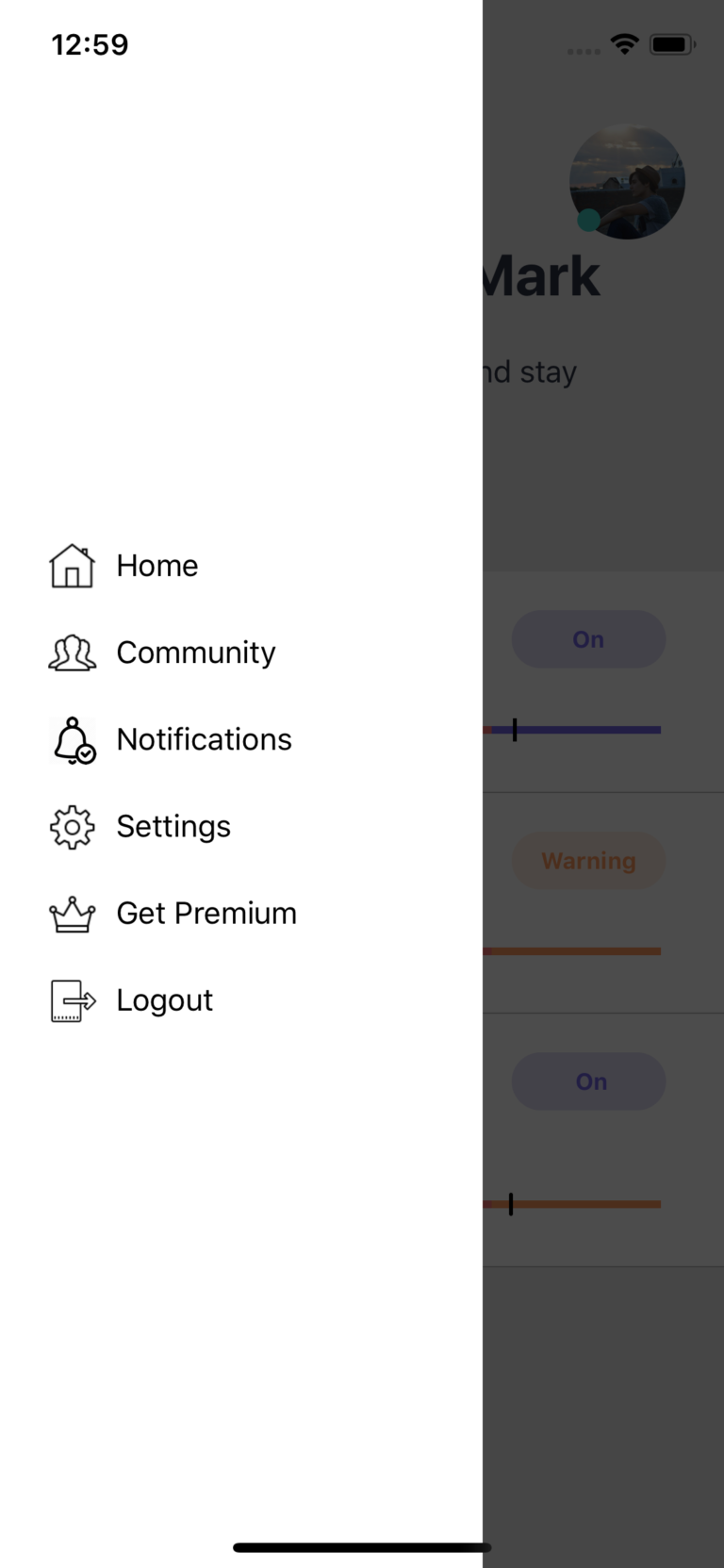Tap the Warning status badge
The width and height of the screenshot is (724, 1568).
588,861
